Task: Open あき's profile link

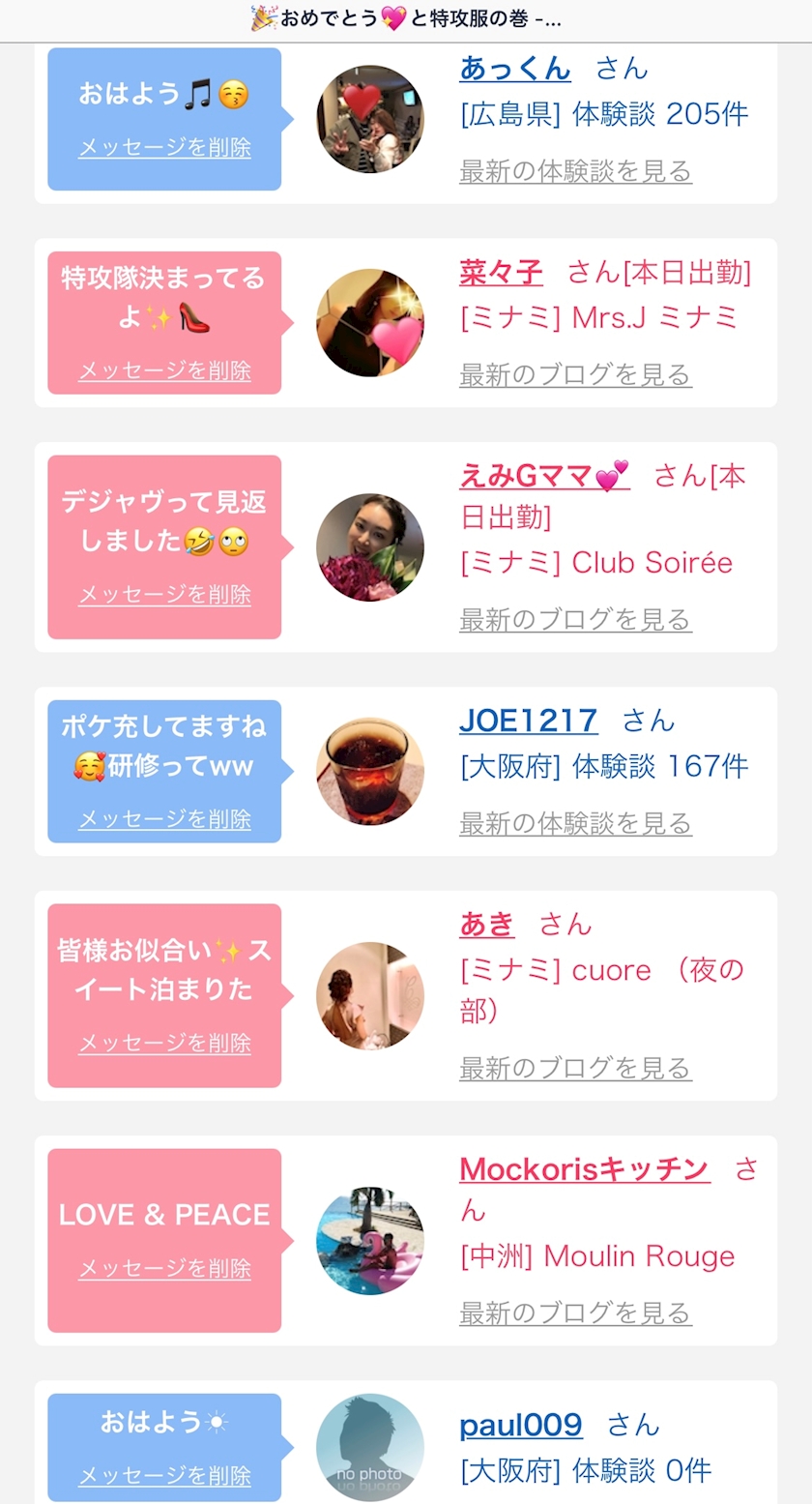Action: (x=487, y=925)
